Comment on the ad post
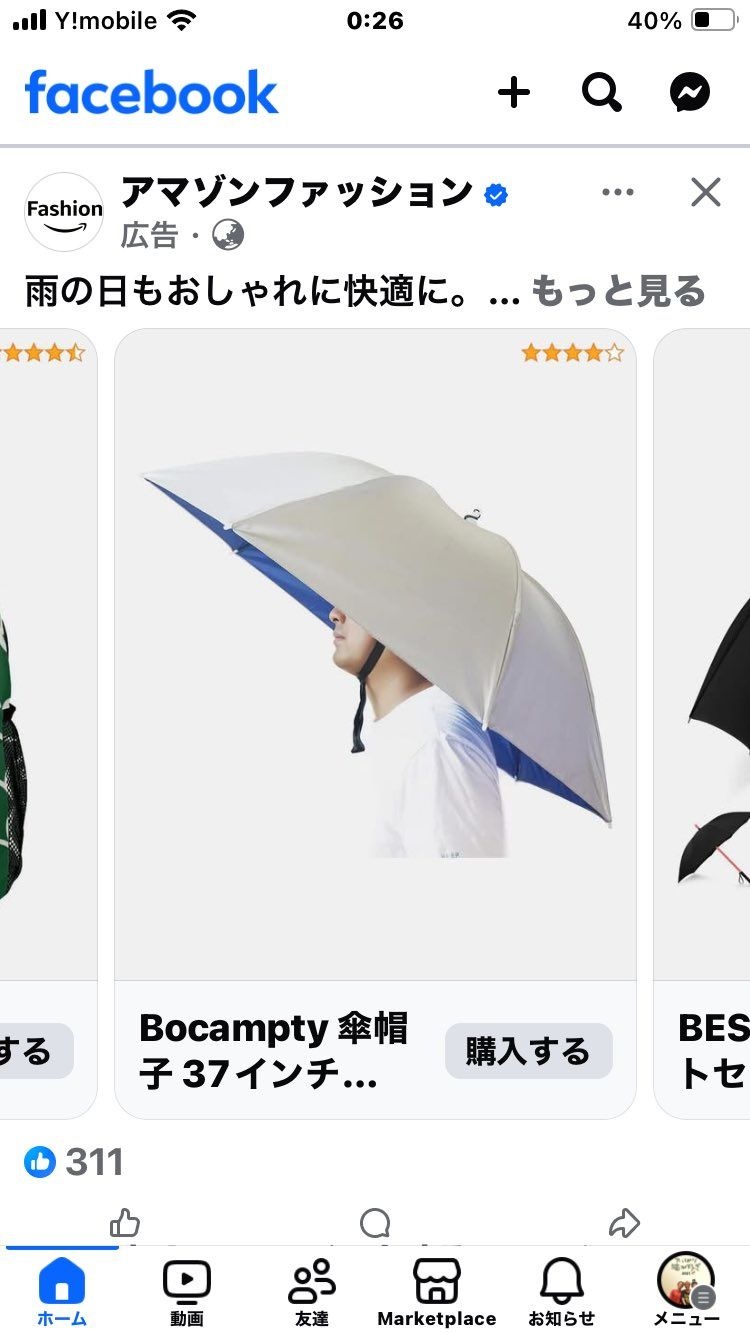The width and height of the screenshot is (750, 1334). click(x=375, y=1224)
